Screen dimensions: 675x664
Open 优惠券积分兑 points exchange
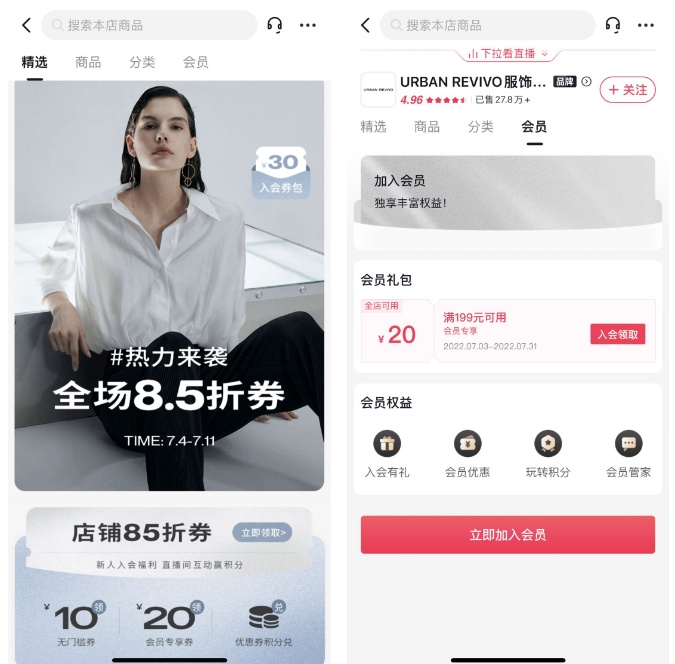(263, 624)
